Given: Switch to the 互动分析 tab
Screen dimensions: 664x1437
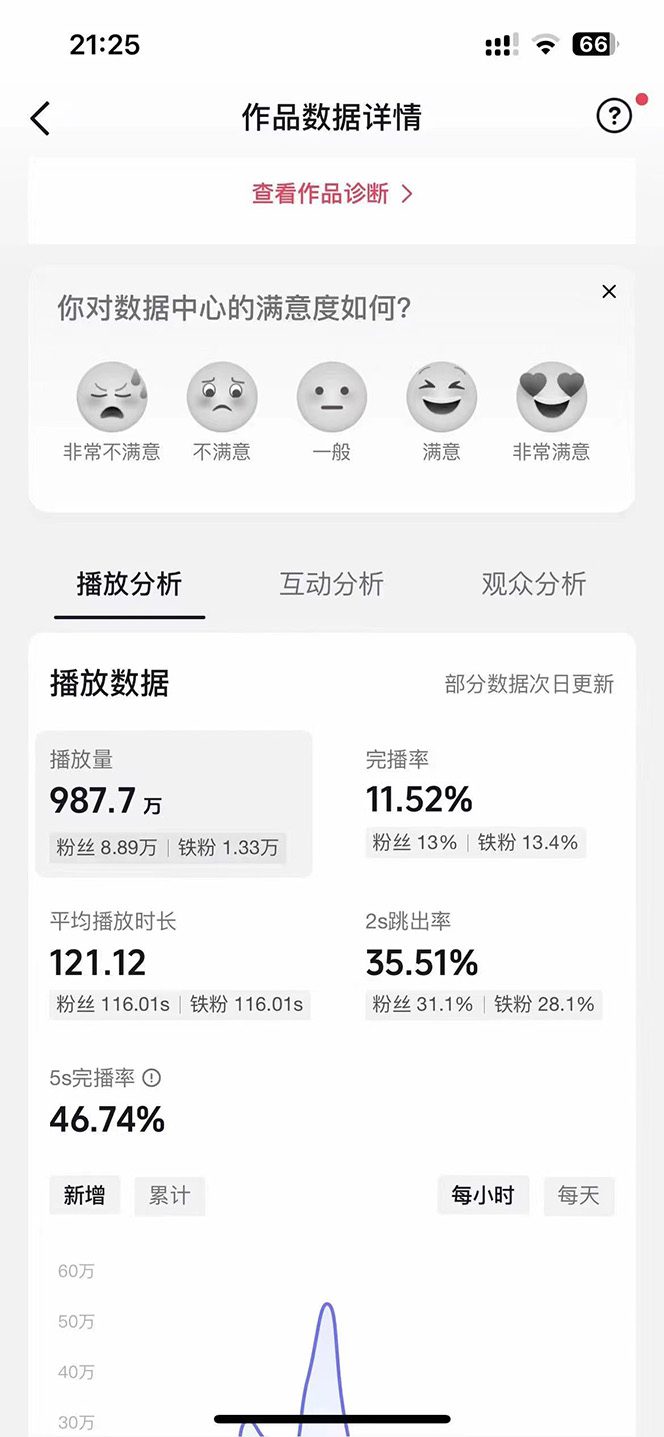Looking at the screenshot, I should (x=331, y=584).
